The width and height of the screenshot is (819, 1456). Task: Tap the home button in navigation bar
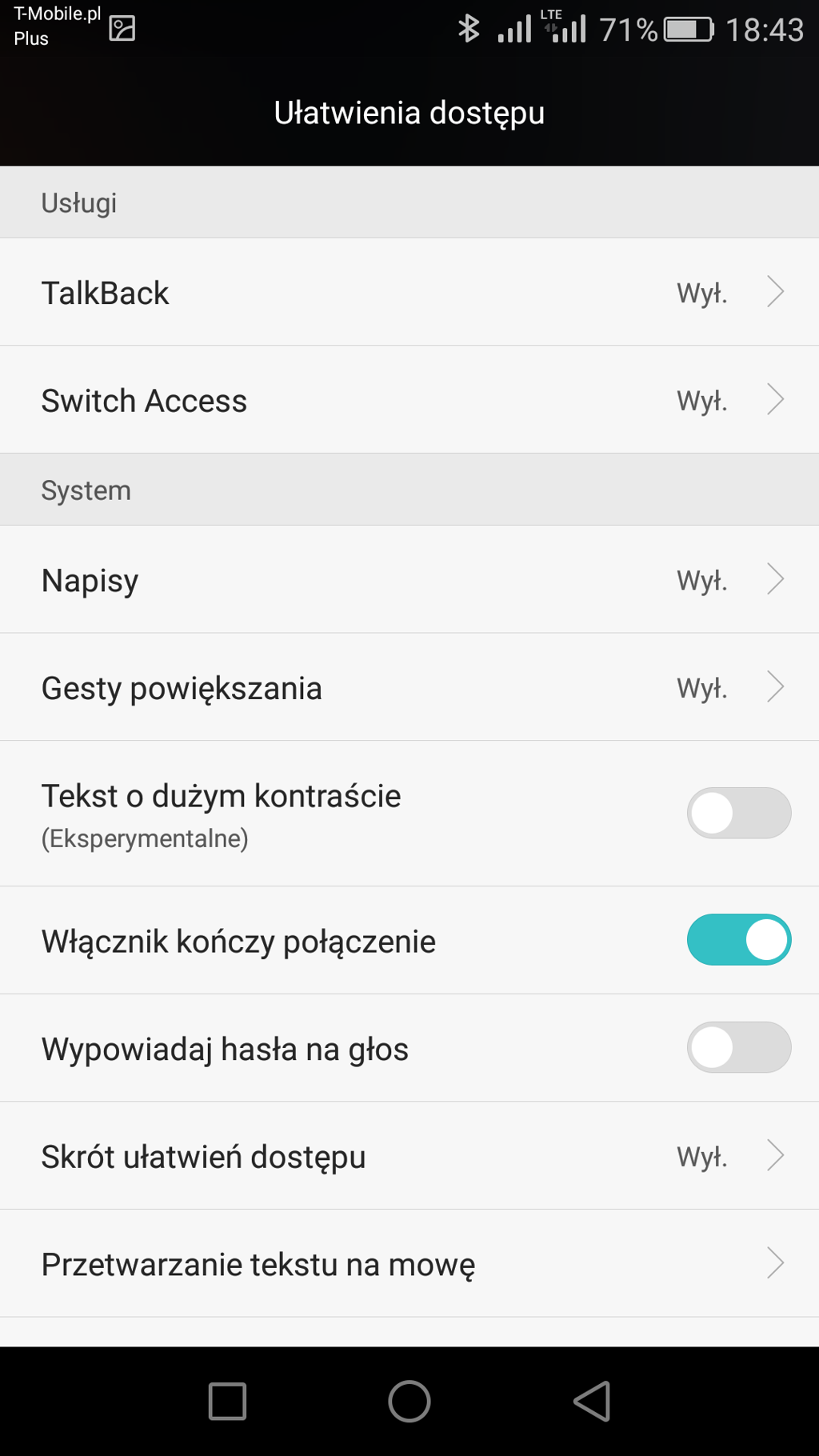tap(409, 1401)
